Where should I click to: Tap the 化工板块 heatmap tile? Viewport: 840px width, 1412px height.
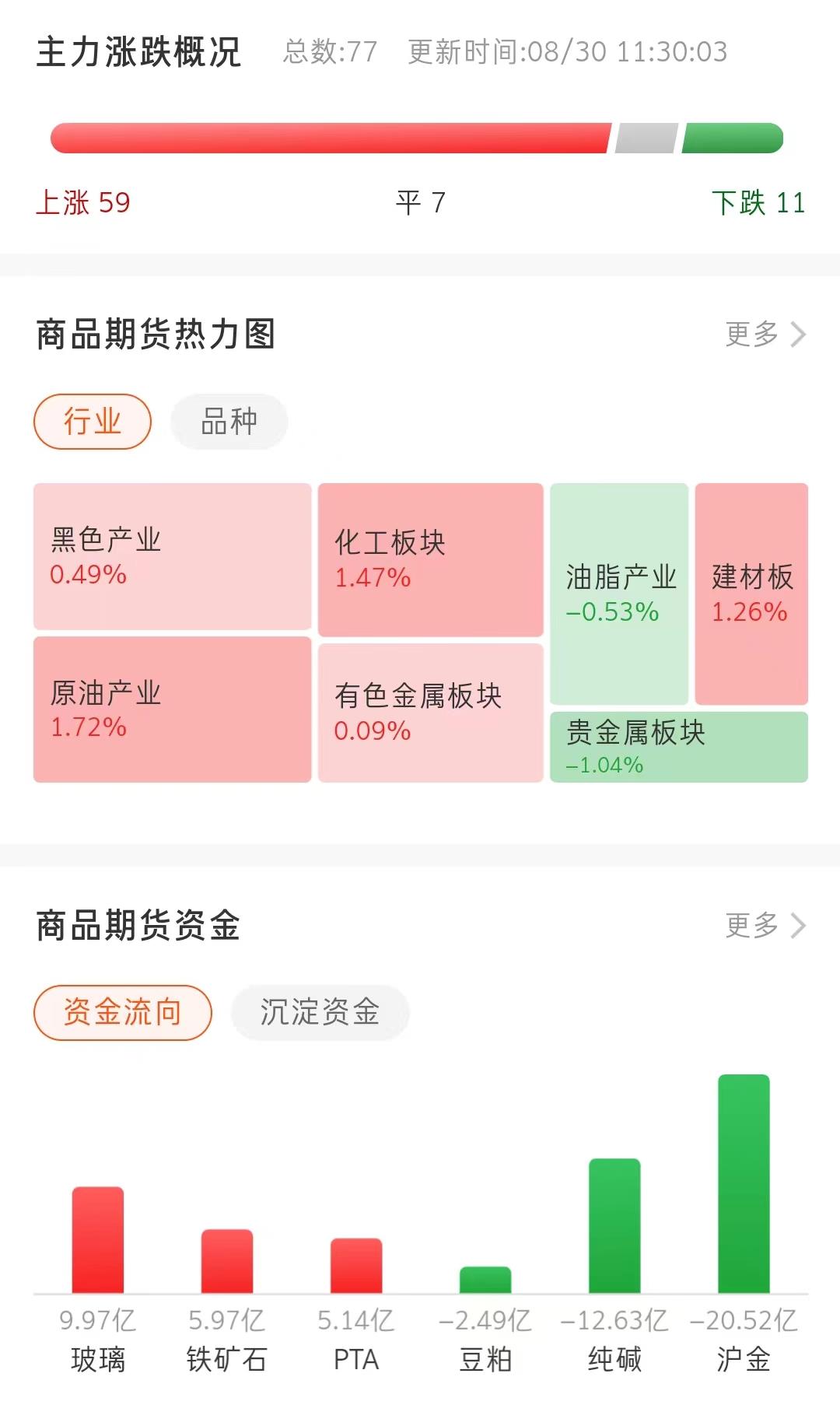click(430, 559)
